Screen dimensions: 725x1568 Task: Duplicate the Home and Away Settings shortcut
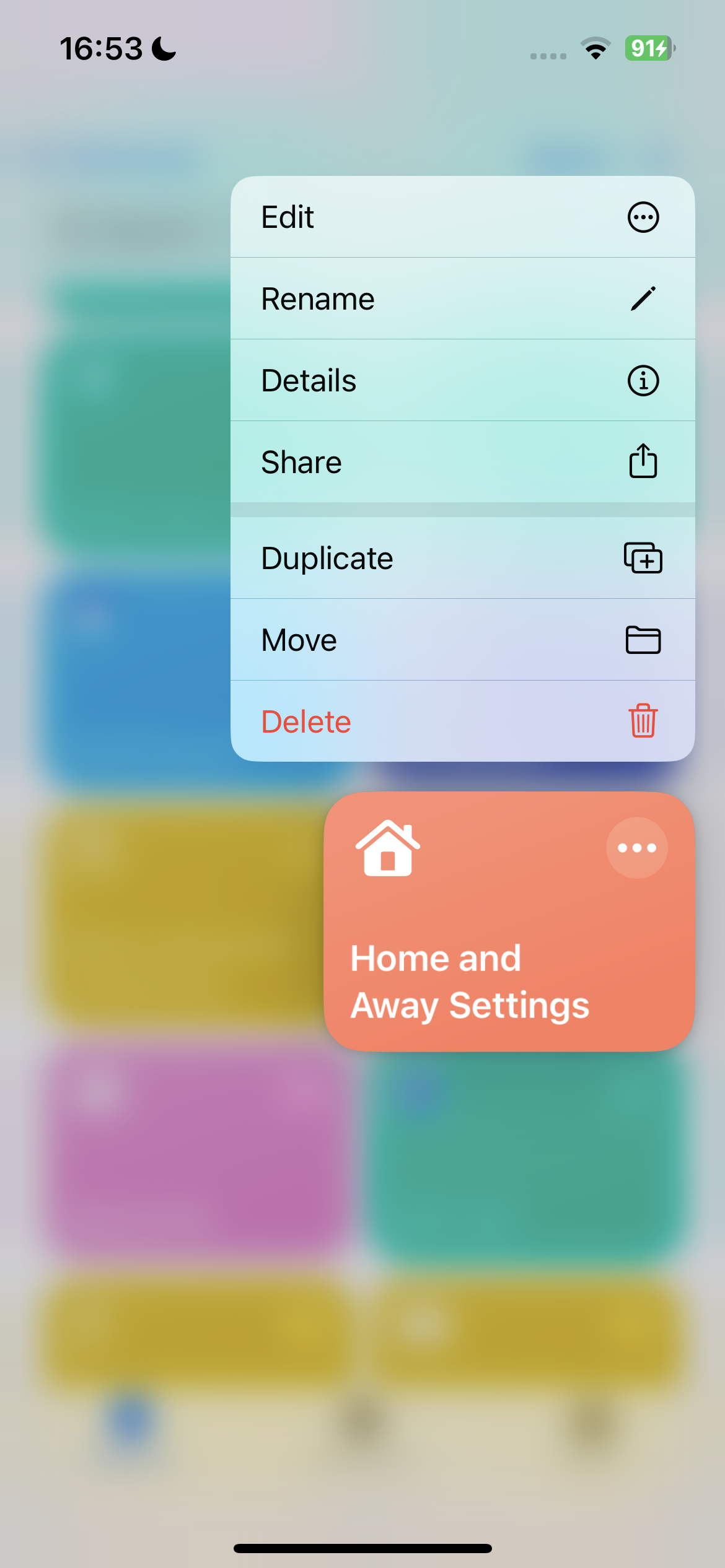coord(462,559)
